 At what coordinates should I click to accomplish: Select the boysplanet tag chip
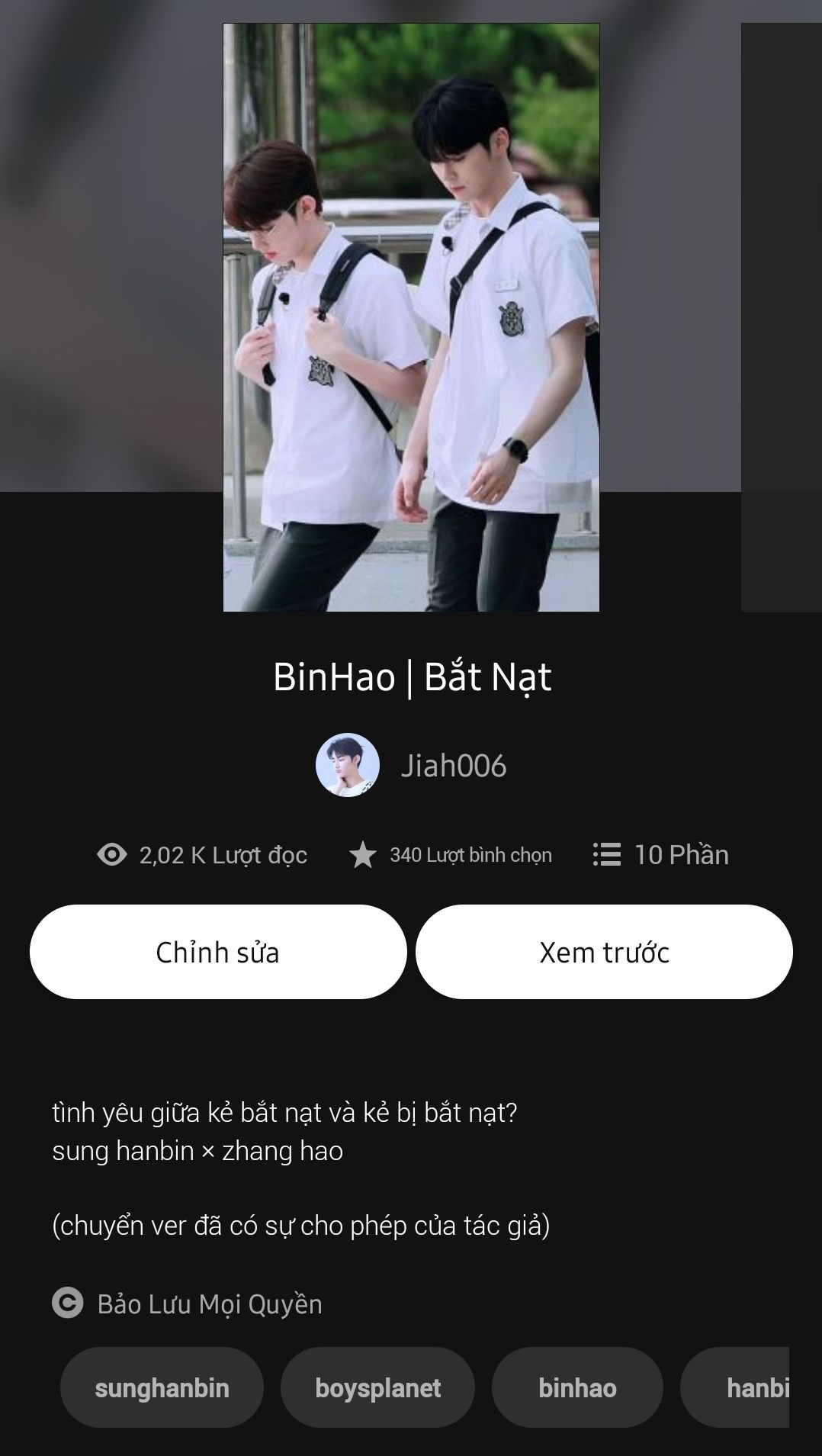[377, 1388]
